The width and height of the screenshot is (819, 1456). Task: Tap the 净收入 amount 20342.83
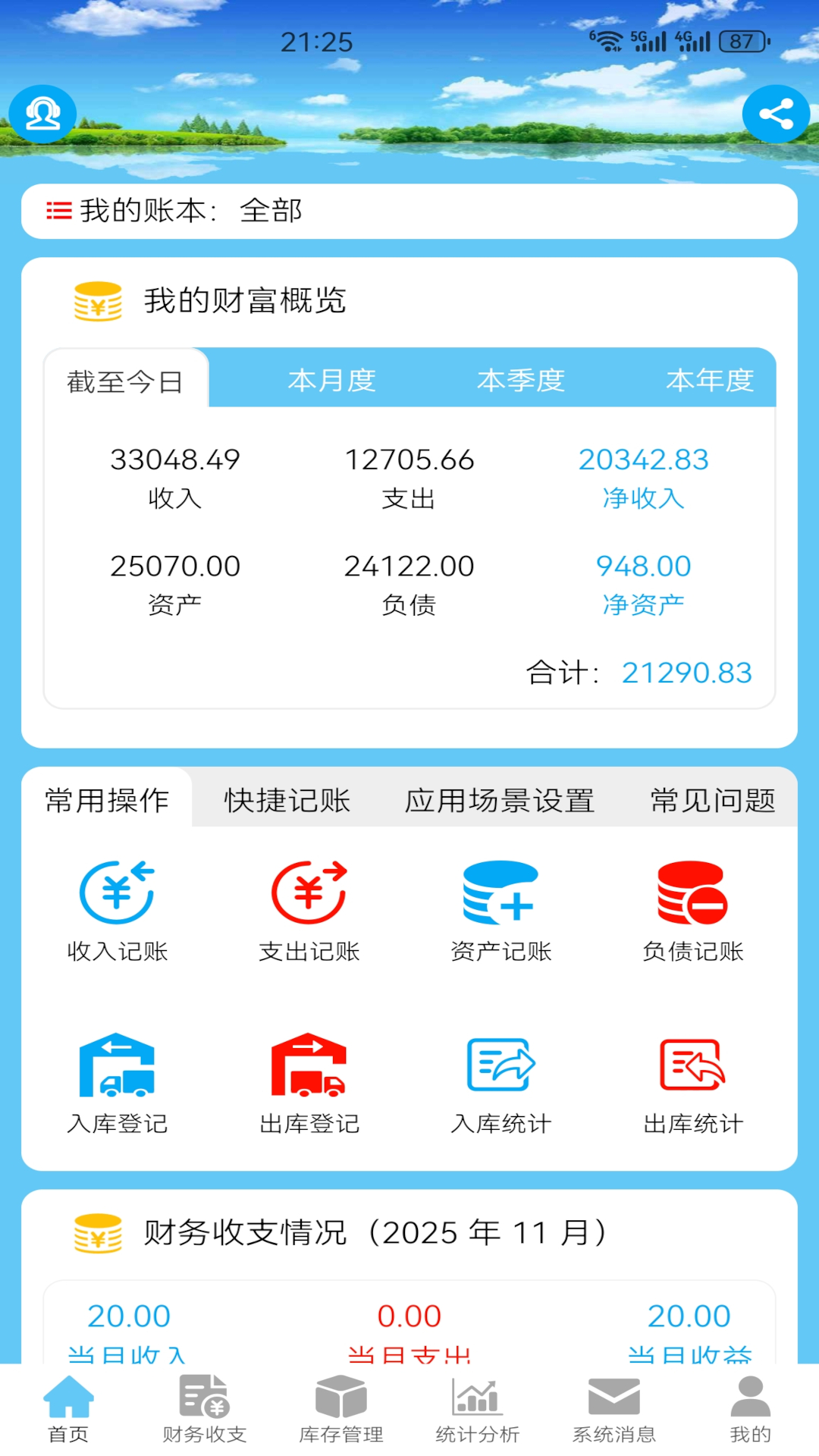pos(642,460)
